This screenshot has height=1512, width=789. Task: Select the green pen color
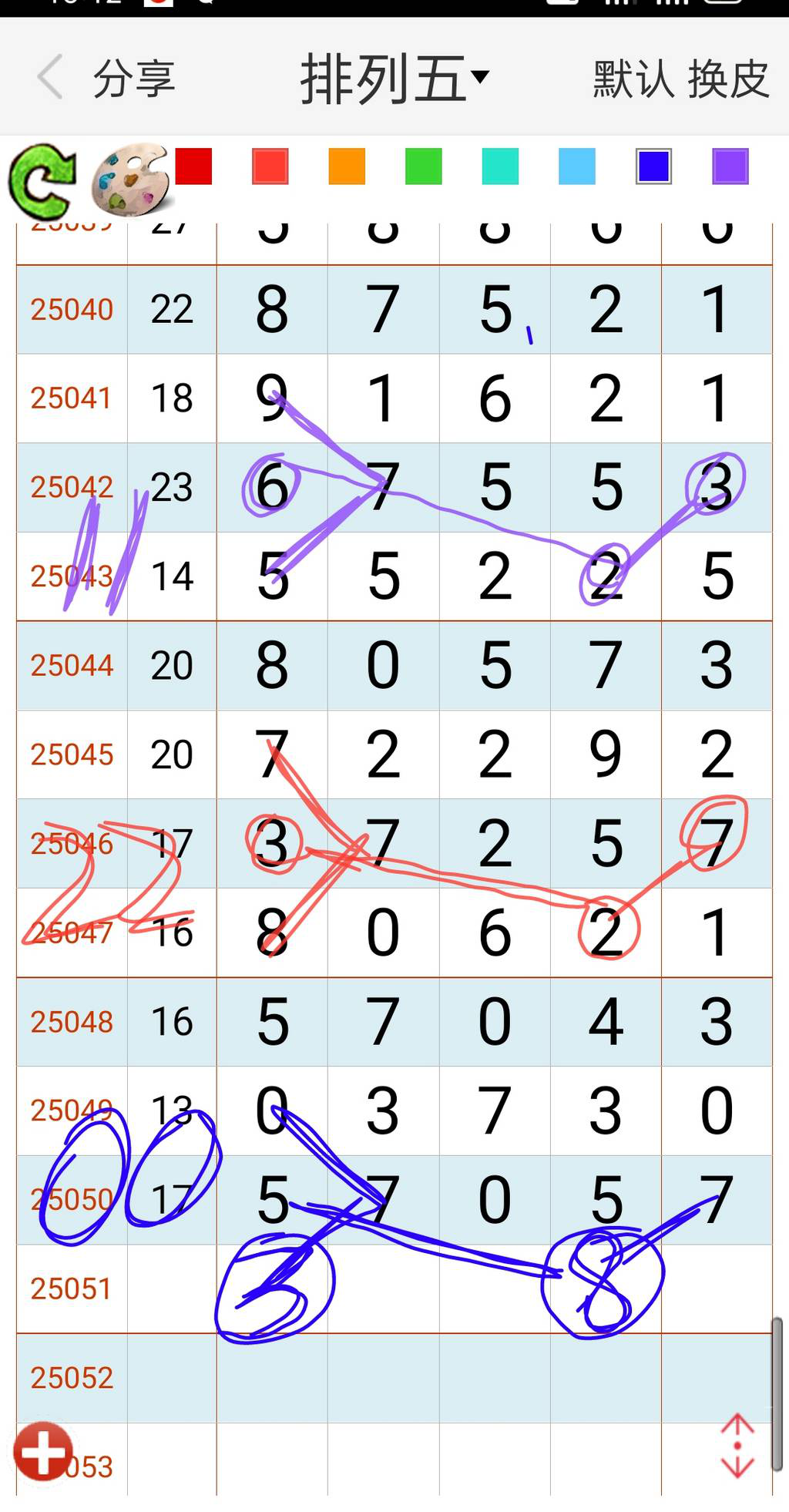(x=422, y=166)
